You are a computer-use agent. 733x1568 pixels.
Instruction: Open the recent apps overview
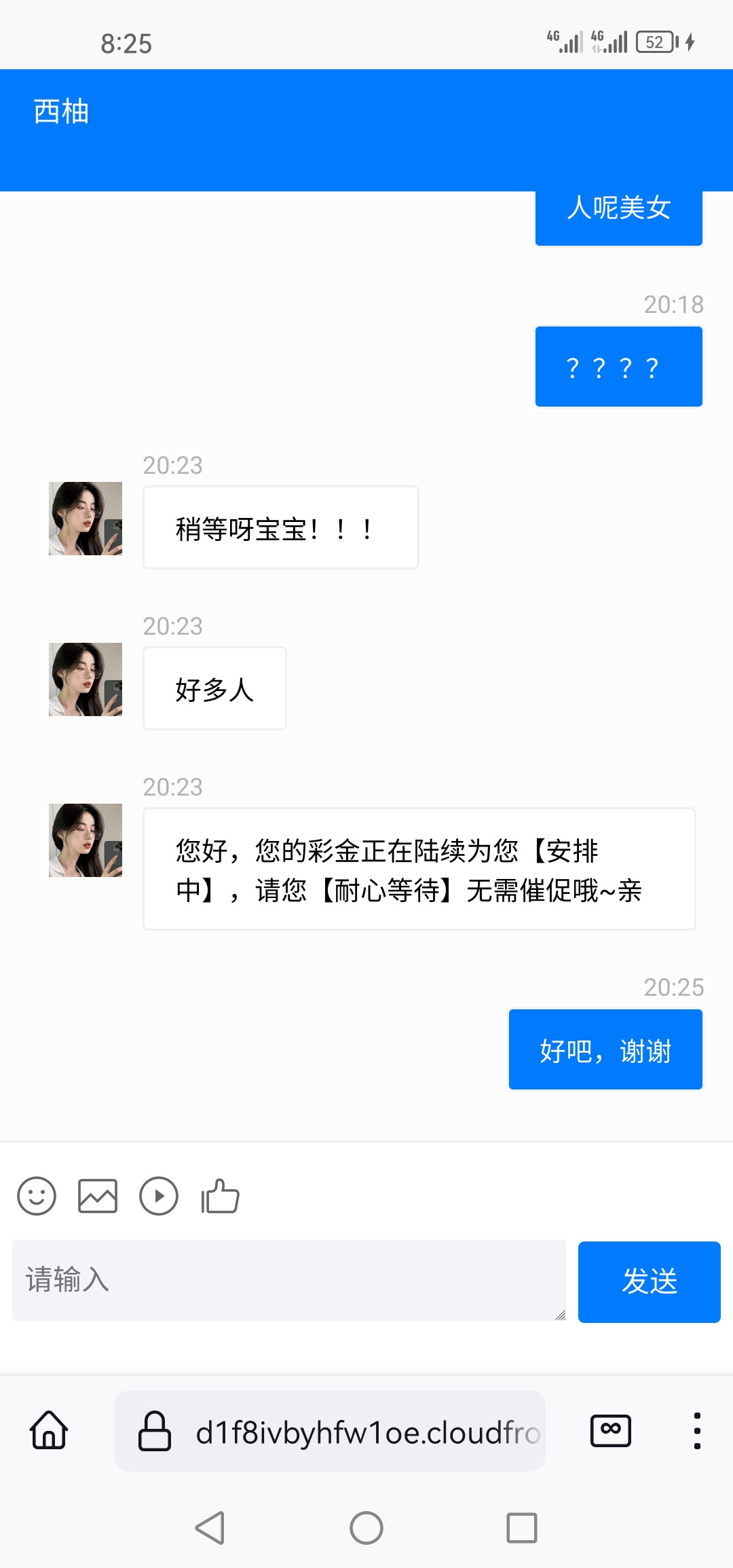click(x=521, y=1528)
